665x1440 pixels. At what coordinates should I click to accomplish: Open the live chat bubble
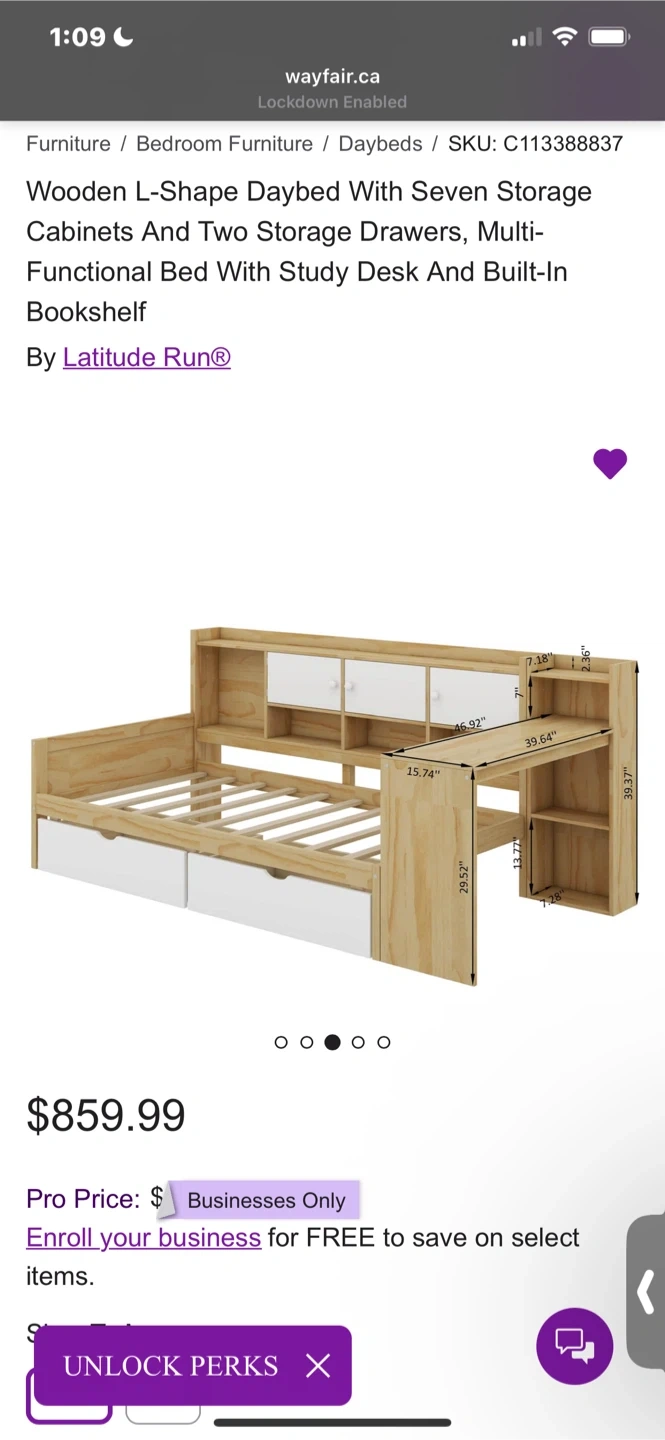coord(575,1345)
